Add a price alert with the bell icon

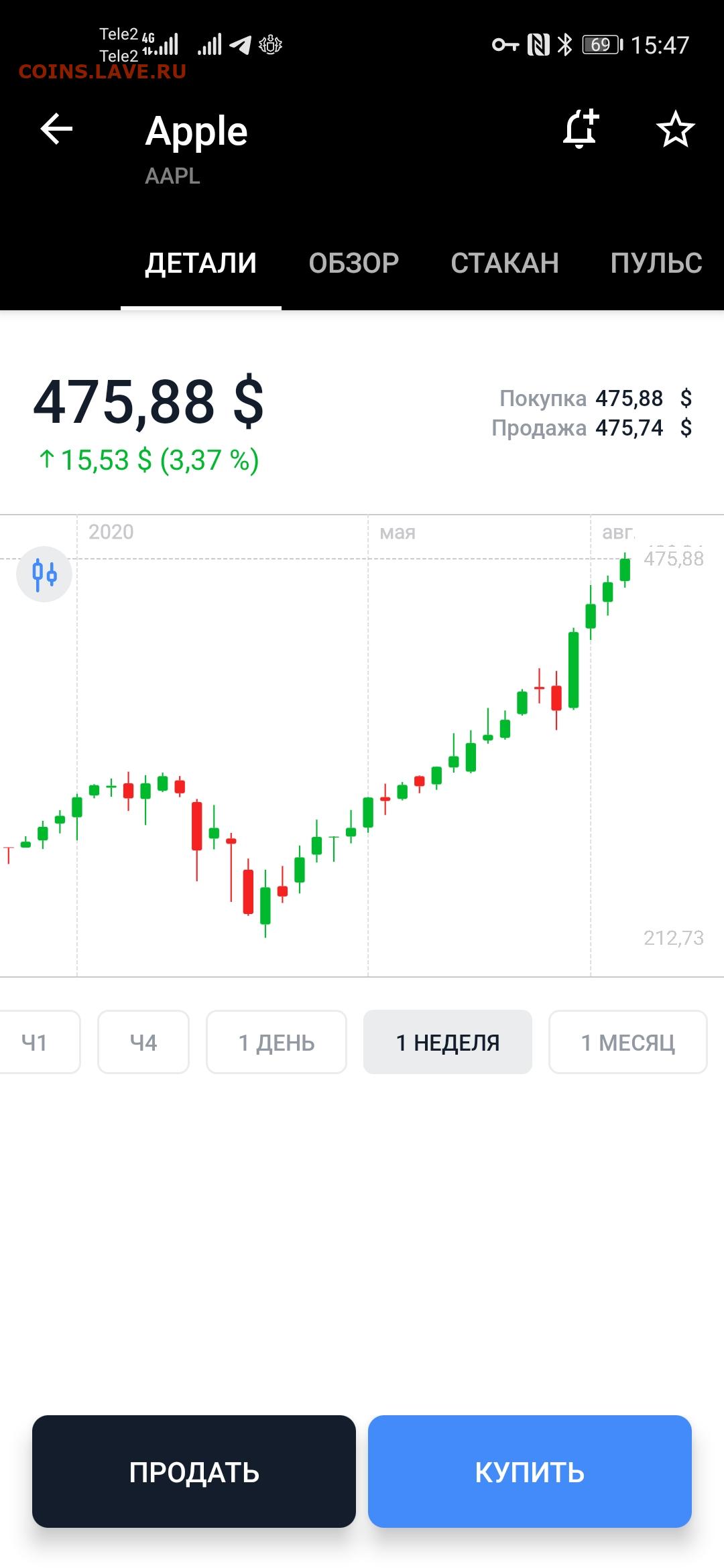tap(581, 128)
